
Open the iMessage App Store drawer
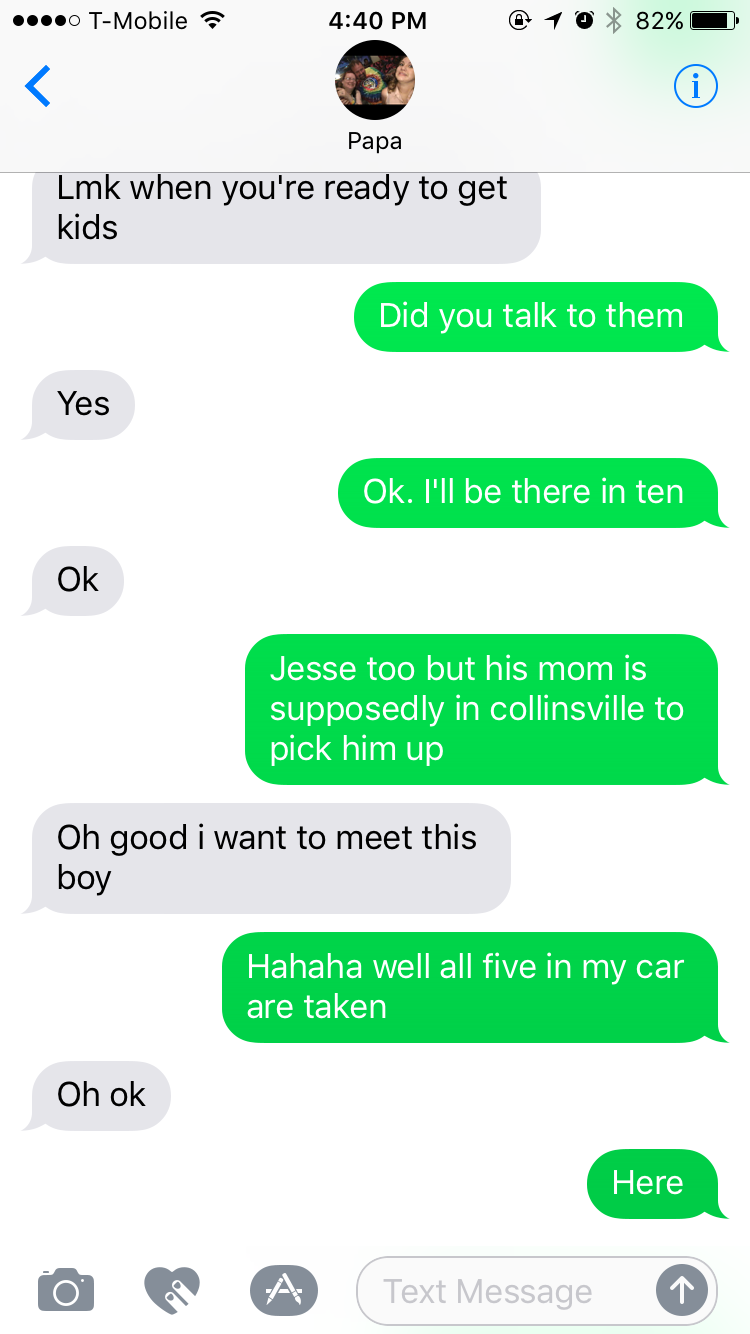284,1290
